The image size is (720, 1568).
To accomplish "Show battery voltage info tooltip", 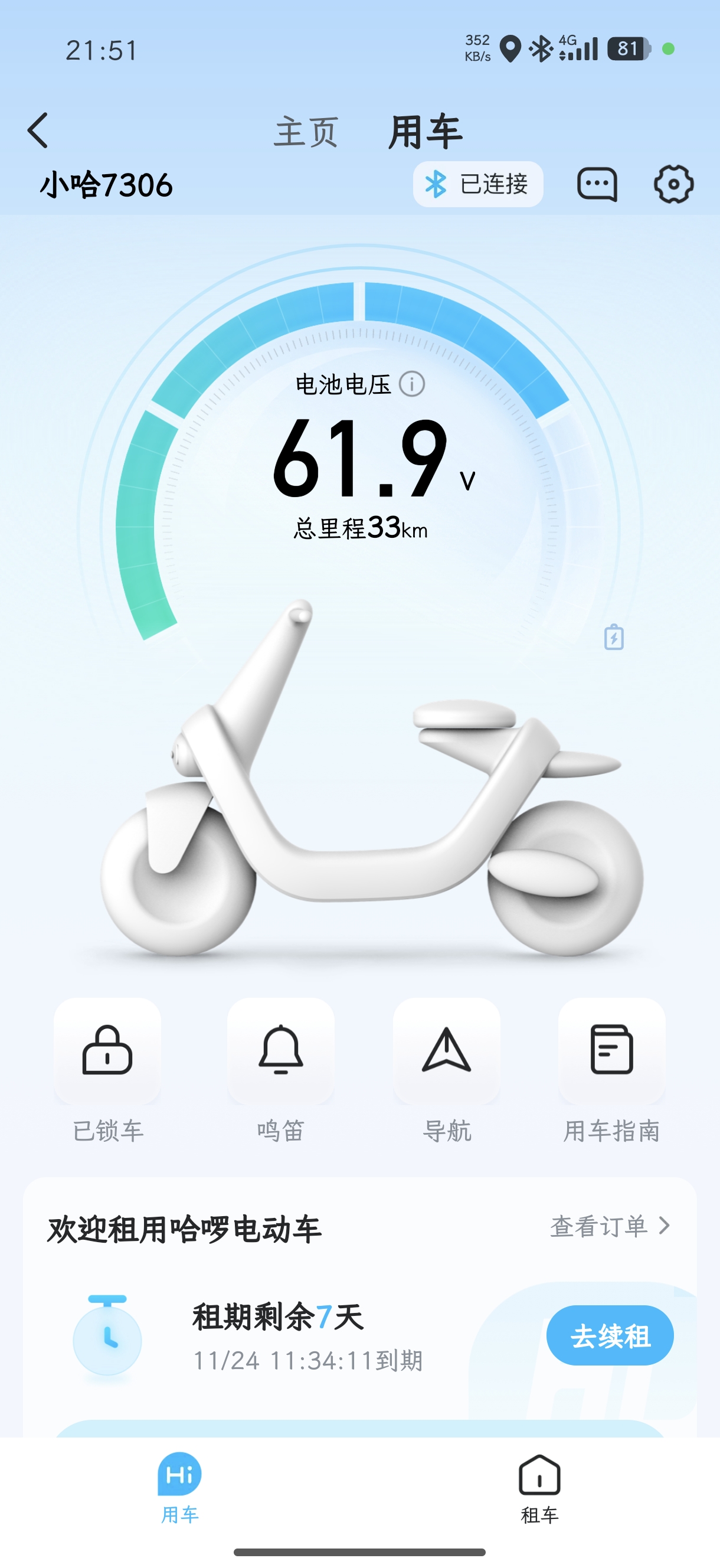I will [x=412, y=384].
